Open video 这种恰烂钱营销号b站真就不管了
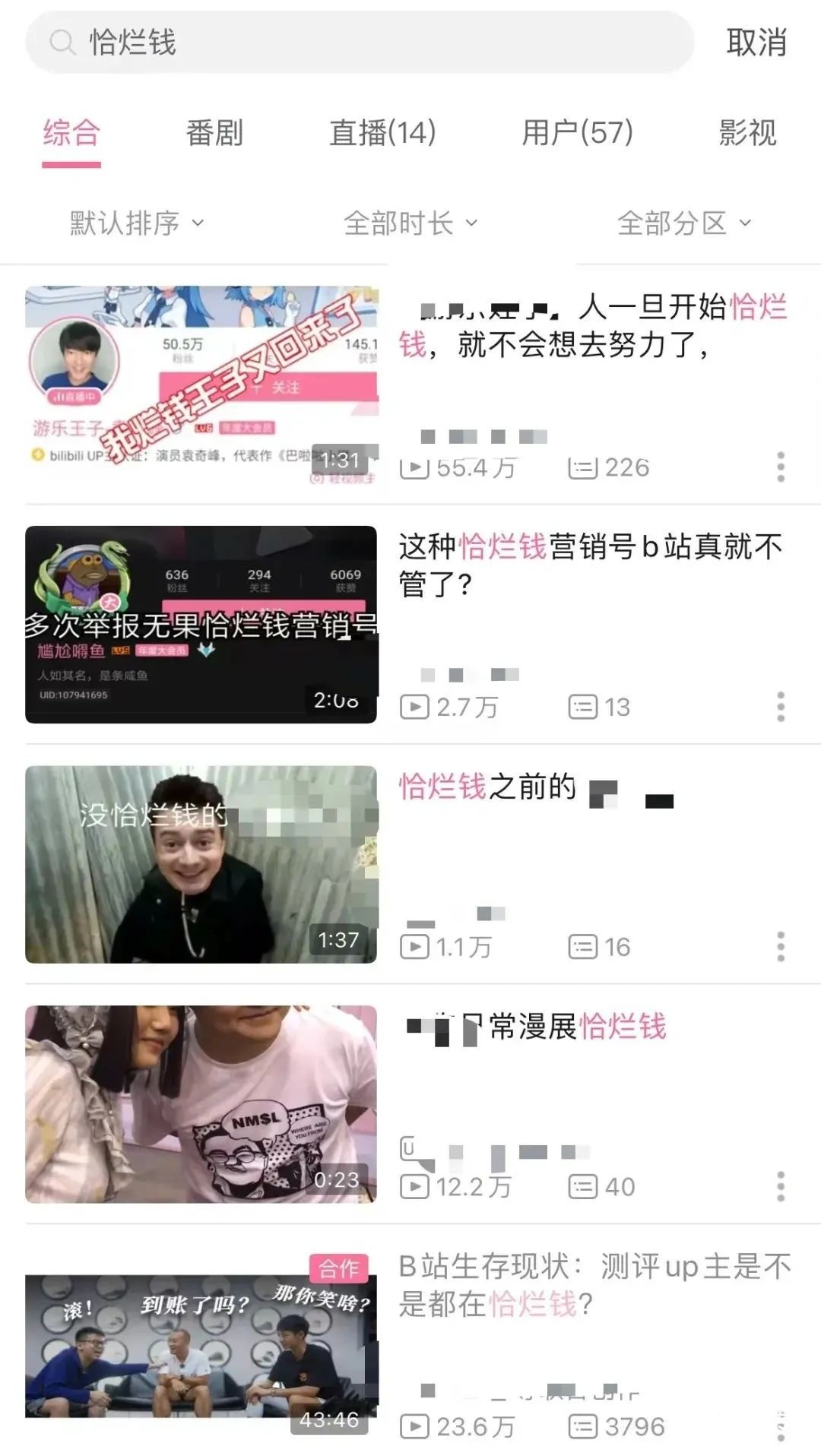Viewport: 821px width, 1456px height. (x=201, y=625)
